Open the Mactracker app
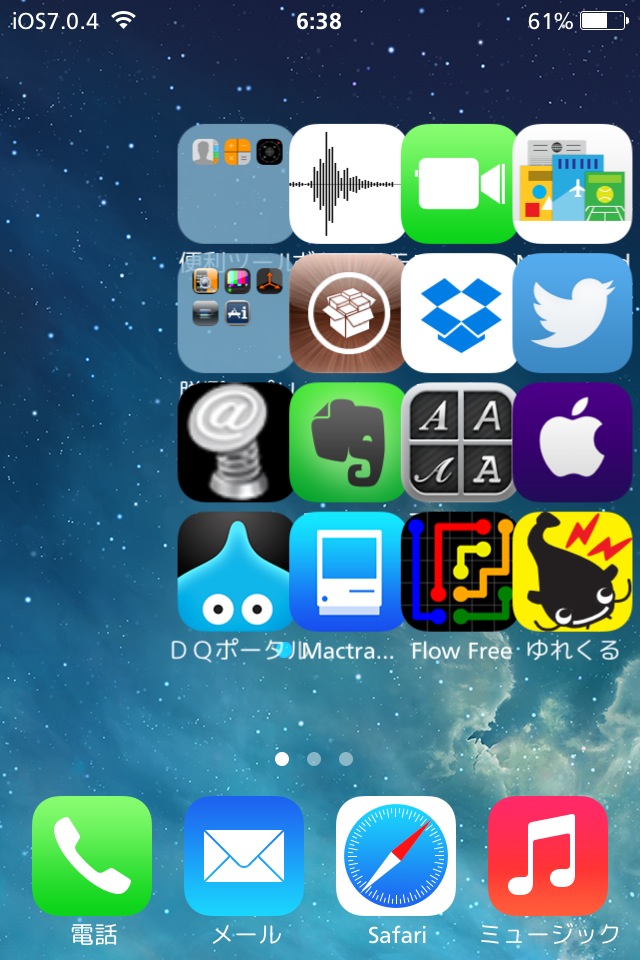640x960 pixels. coord(346,571)
